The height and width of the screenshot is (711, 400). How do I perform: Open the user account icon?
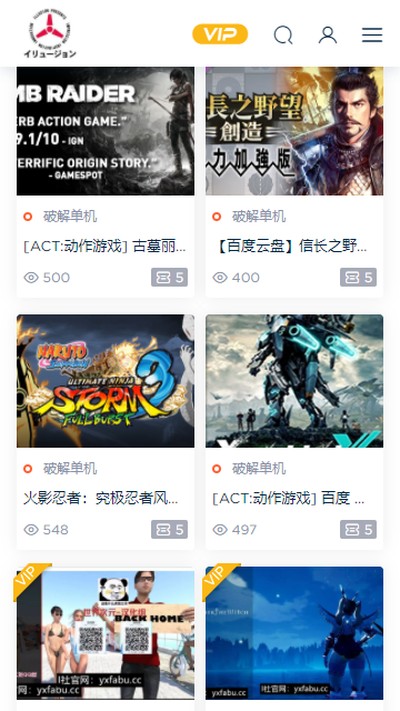click(x=327, y=35)
